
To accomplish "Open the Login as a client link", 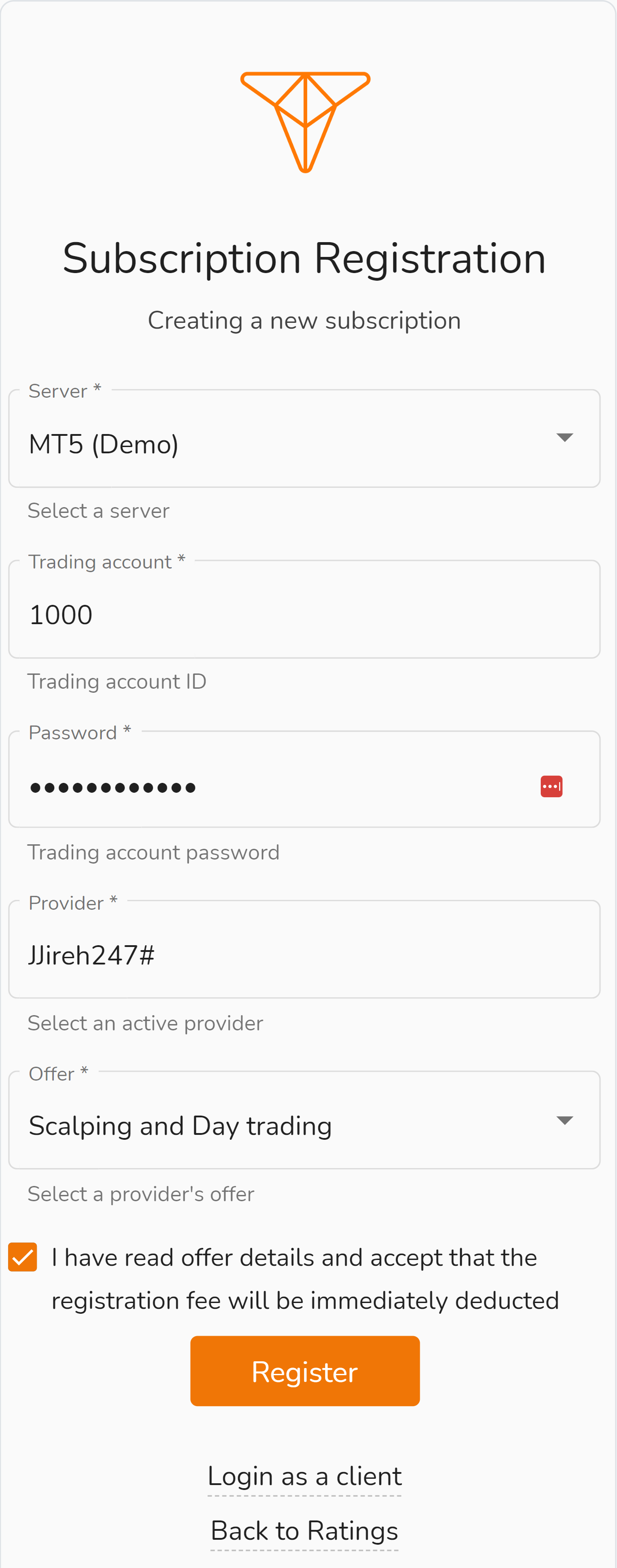I will click(x=304, y=1476).
